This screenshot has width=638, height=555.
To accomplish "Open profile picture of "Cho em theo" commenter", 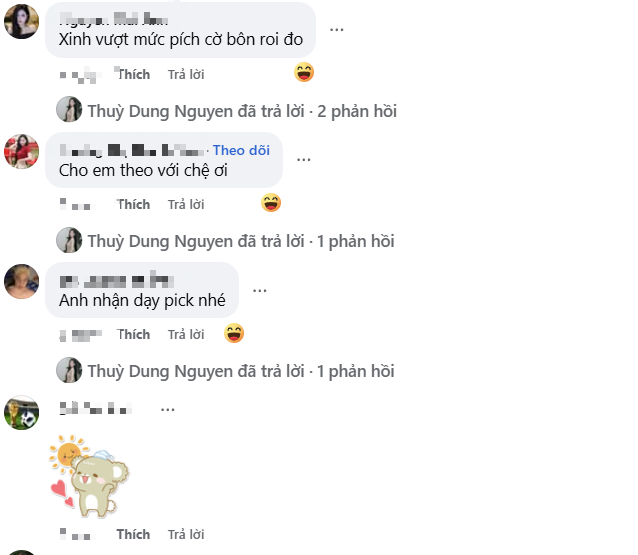I will [x=22, y=151].
